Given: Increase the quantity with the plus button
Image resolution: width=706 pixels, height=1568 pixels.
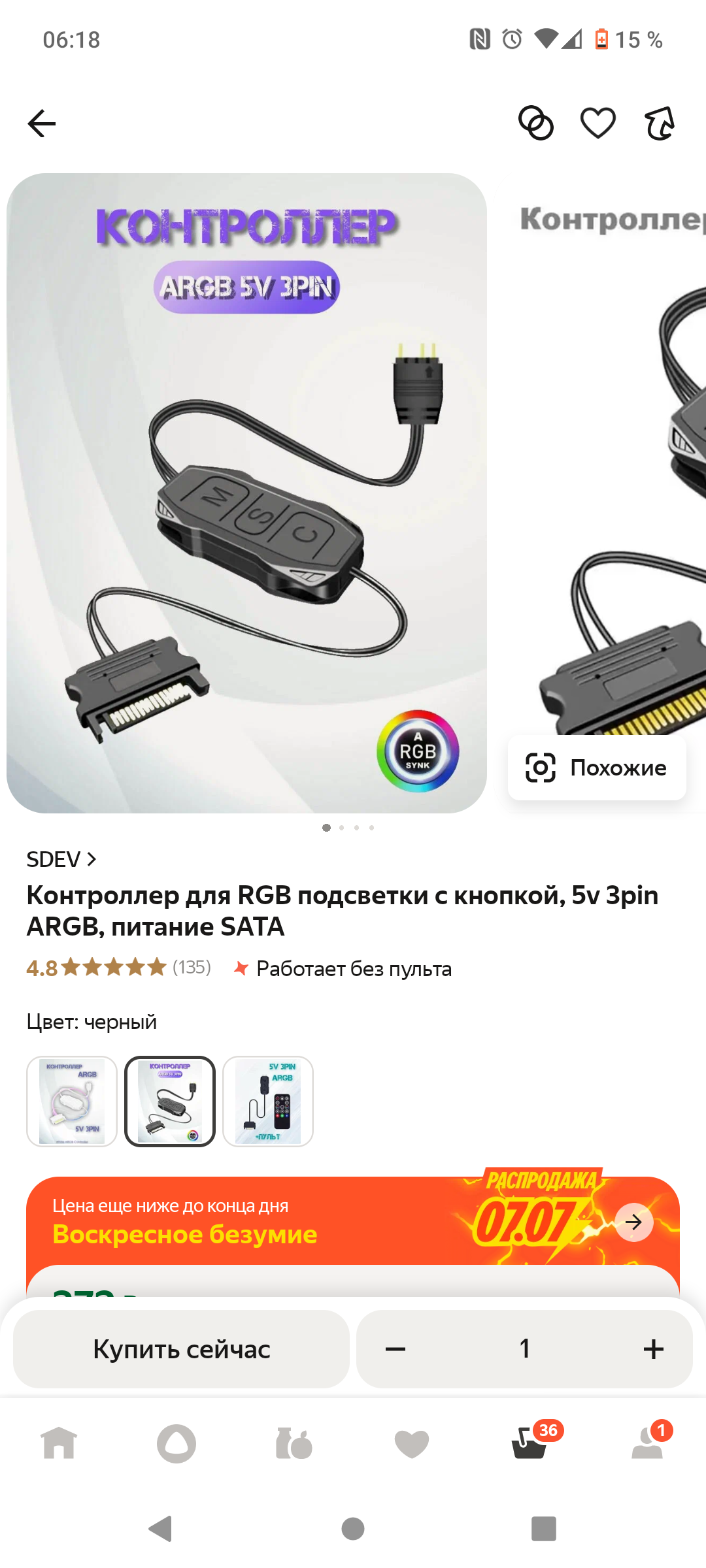Looking at the screenshot, I should (653, 1349).
